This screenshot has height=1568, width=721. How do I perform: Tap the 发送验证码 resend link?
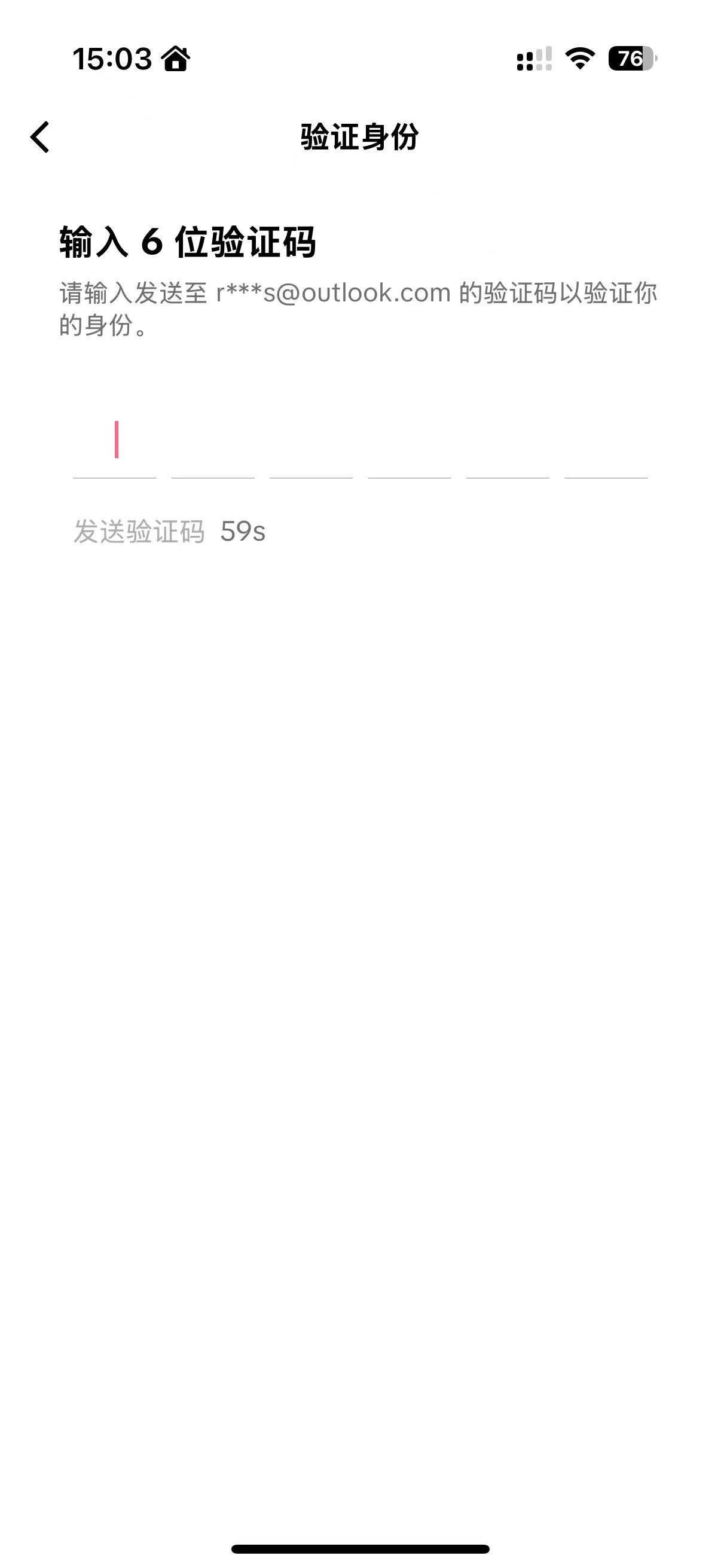[139, 532]
